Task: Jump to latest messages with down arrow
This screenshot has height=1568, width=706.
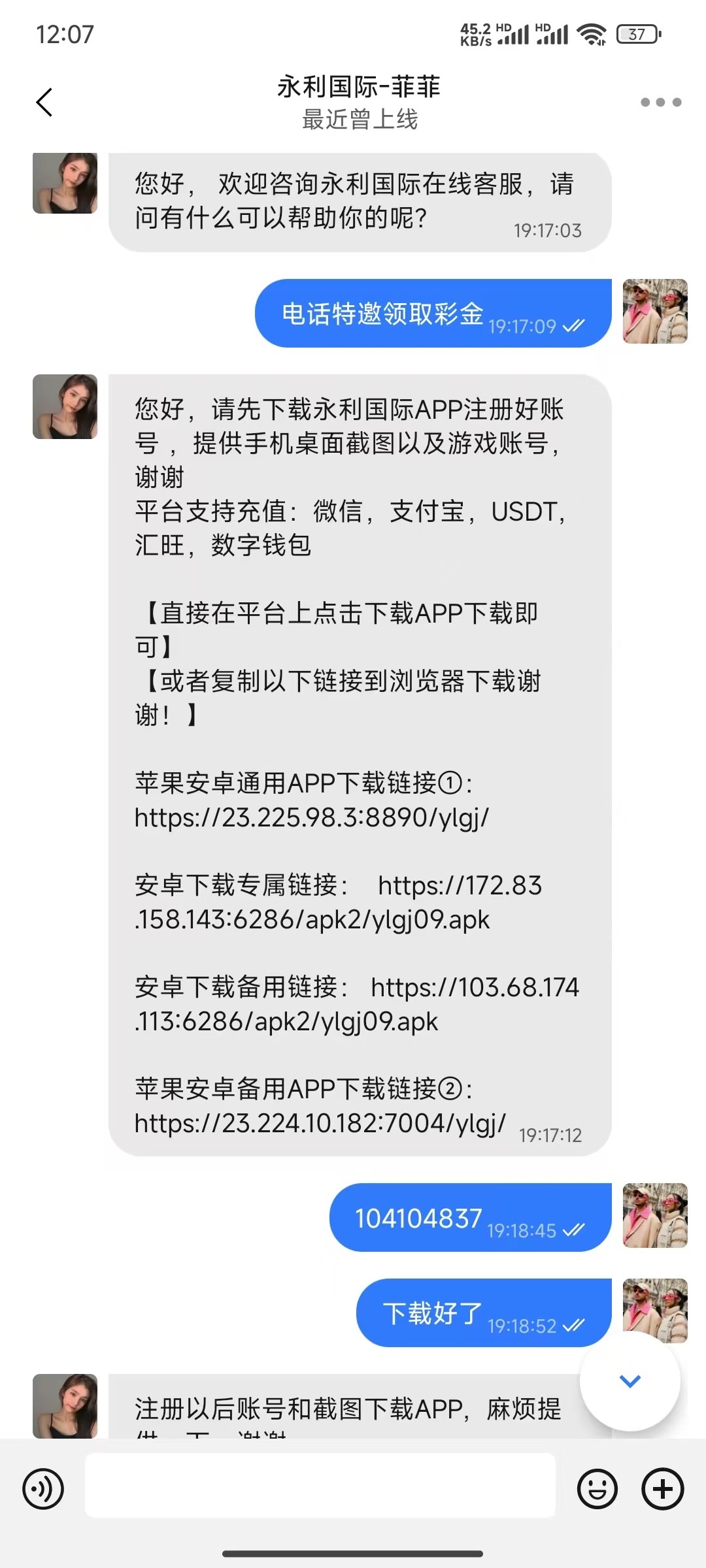Action: coord(630,1380)
